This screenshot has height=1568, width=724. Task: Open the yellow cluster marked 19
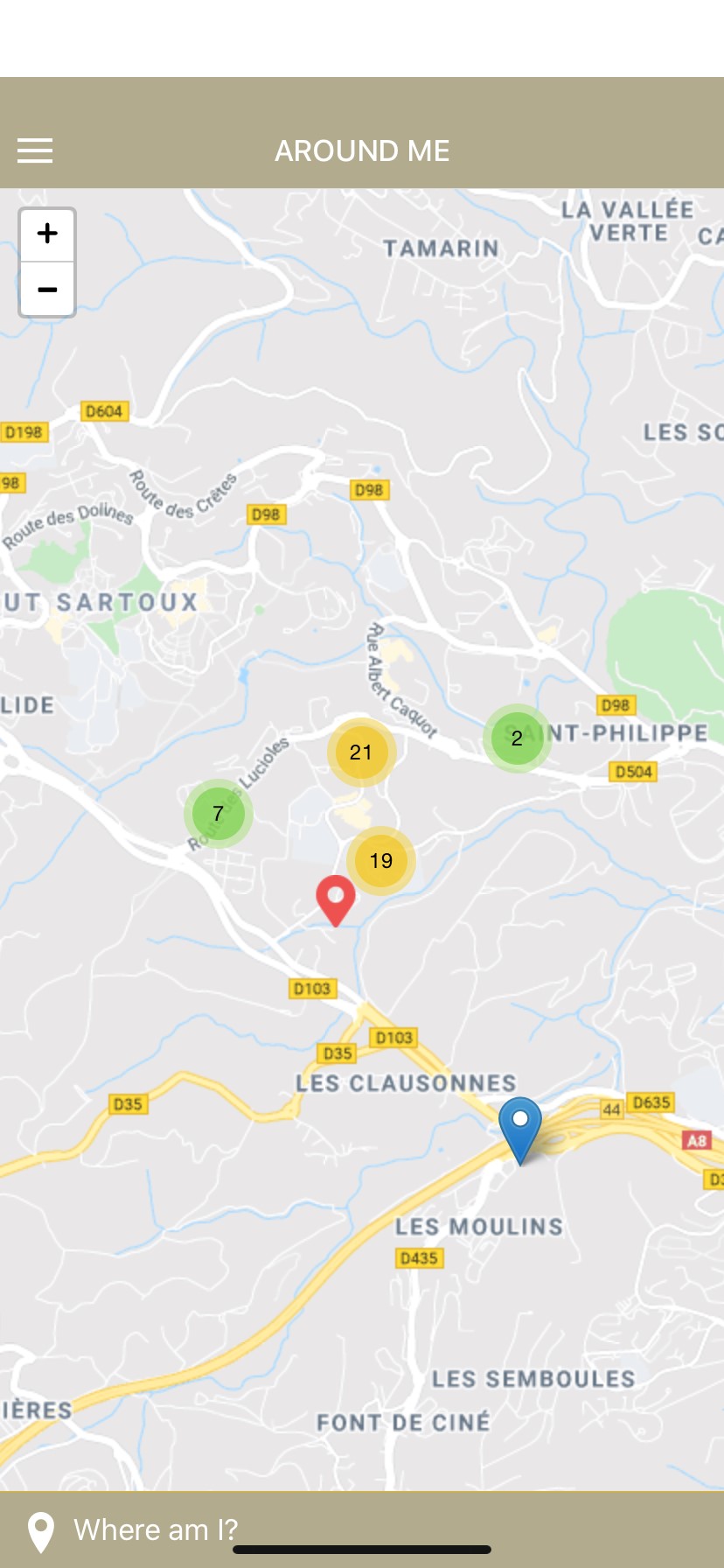381,861
